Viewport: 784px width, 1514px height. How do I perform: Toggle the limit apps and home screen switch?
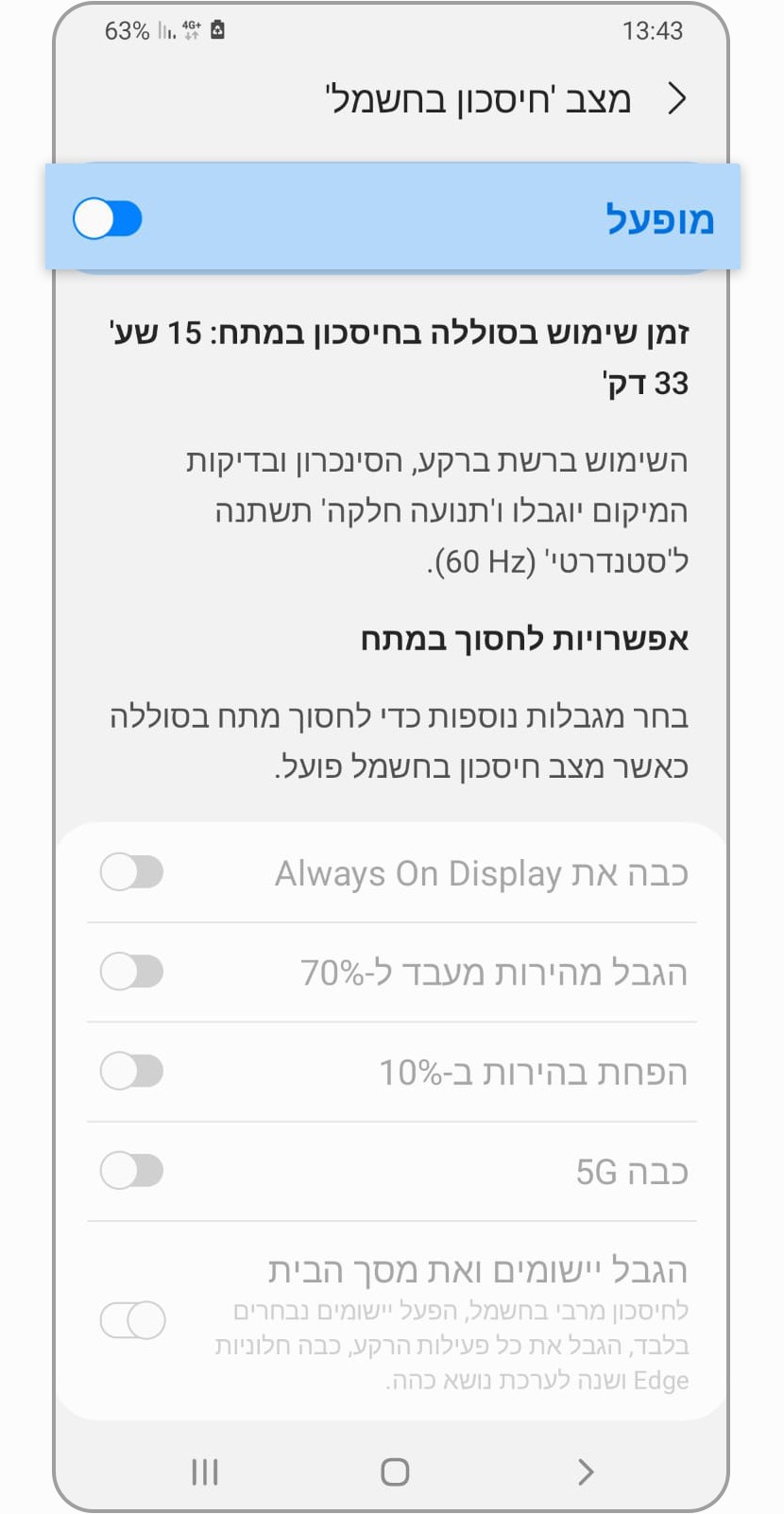point(133,1320)
